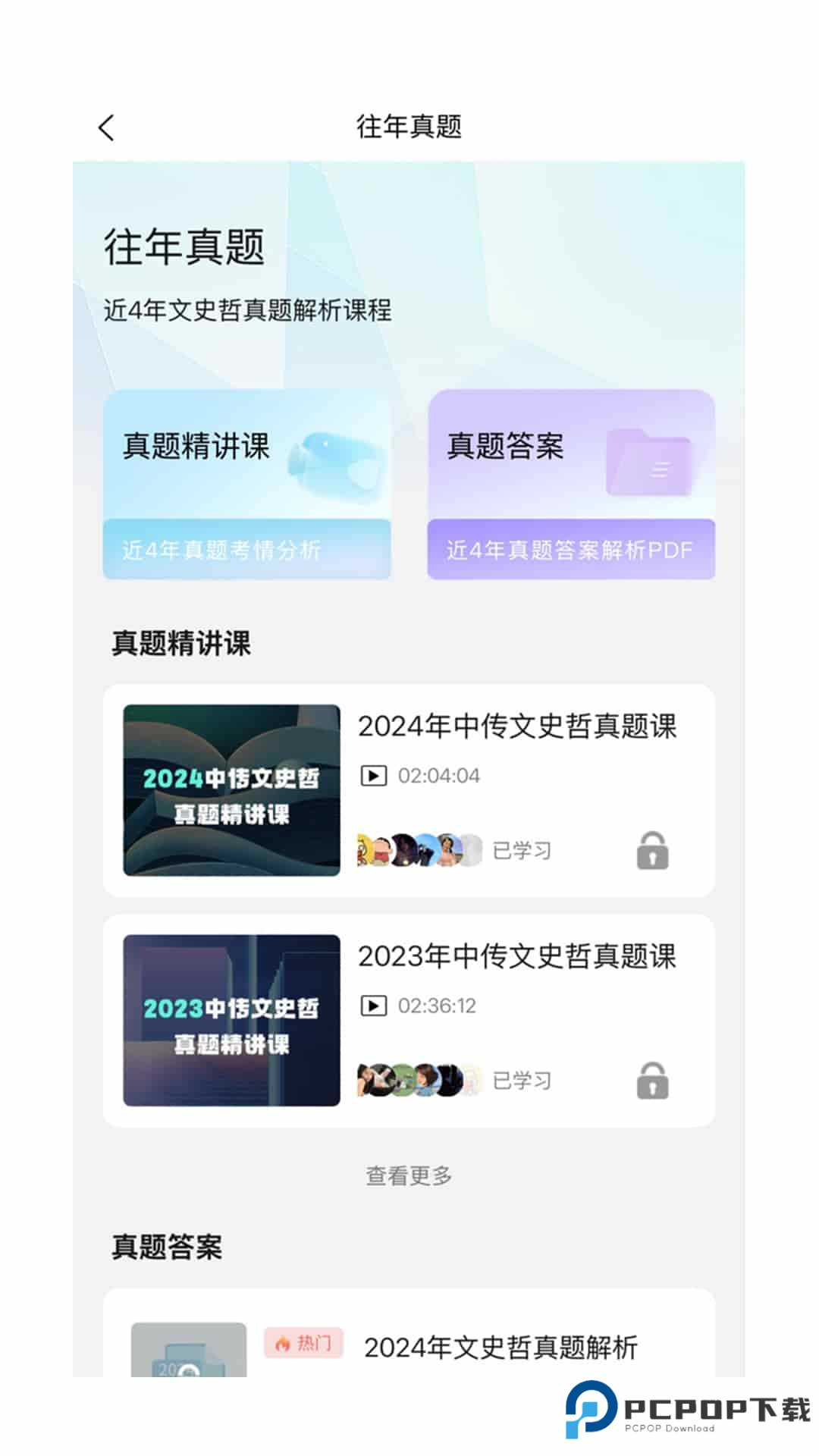Tap the lock icon on 2023年中传文史哲真题课
This screenshot has width=819, height=1456.
pyautogui.click(x=651, y=1081)
